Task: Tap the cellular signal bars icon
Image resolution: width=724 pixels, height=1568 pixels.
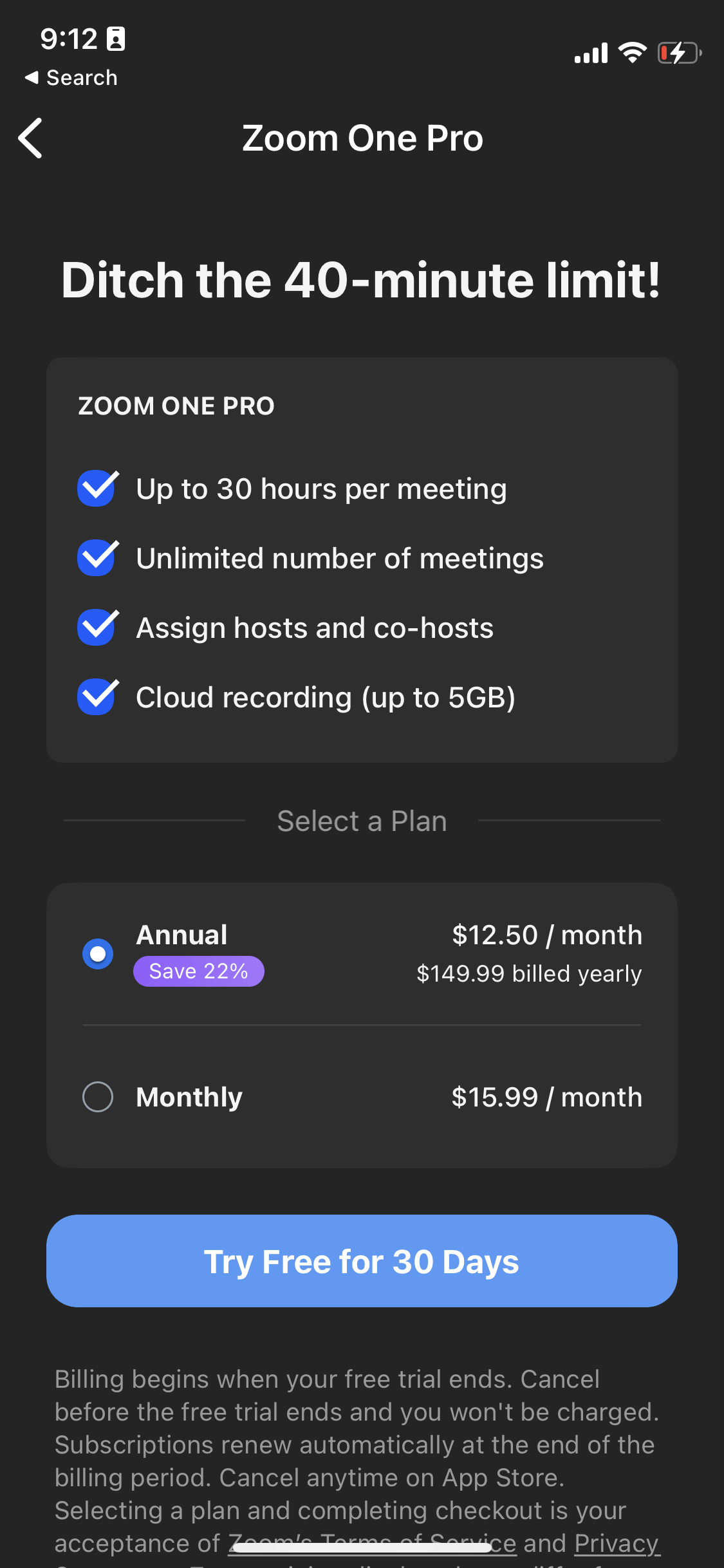Action: 590,53
